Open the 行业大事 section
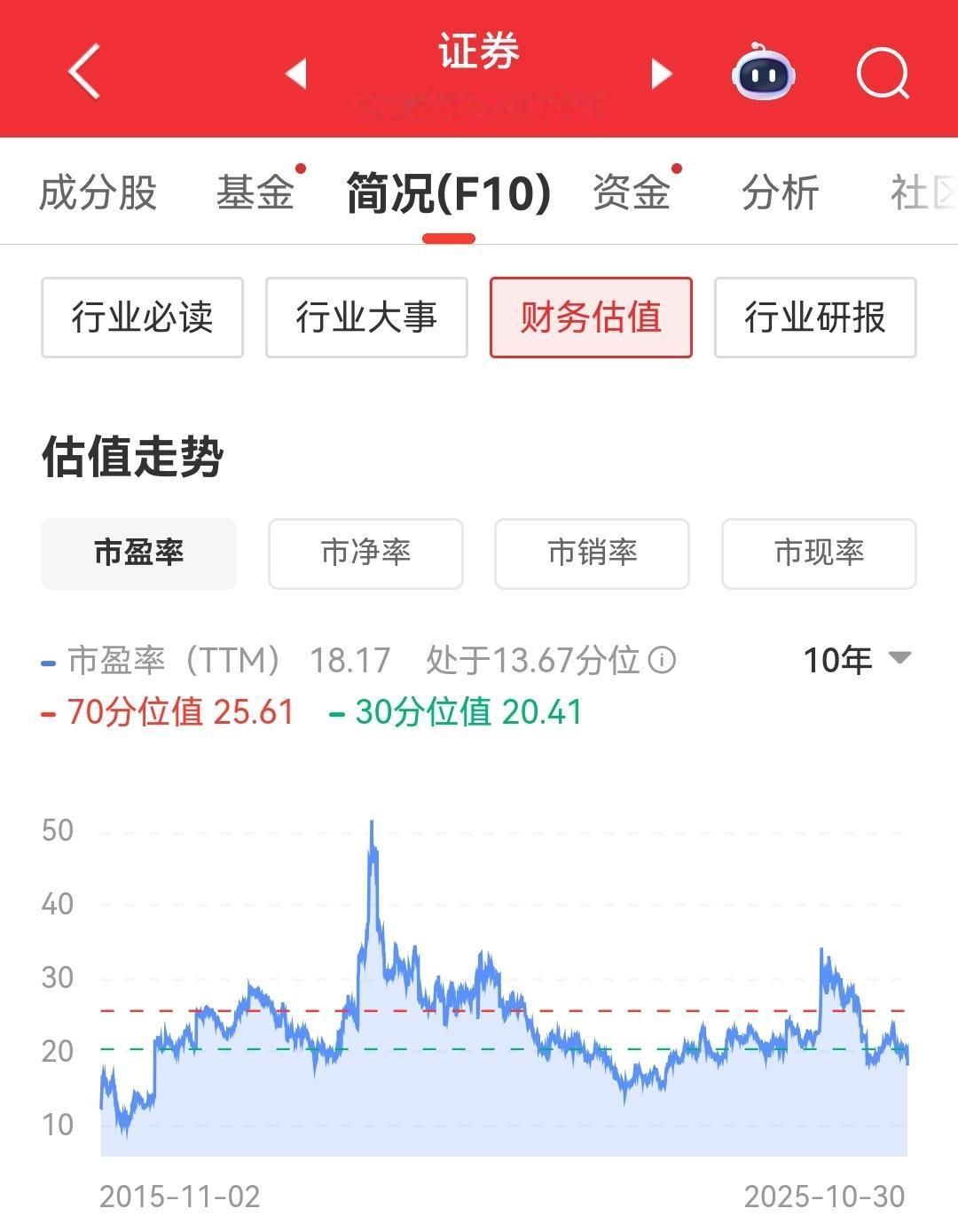Screen dimensions: 958x1232 [x=366, y=318]
